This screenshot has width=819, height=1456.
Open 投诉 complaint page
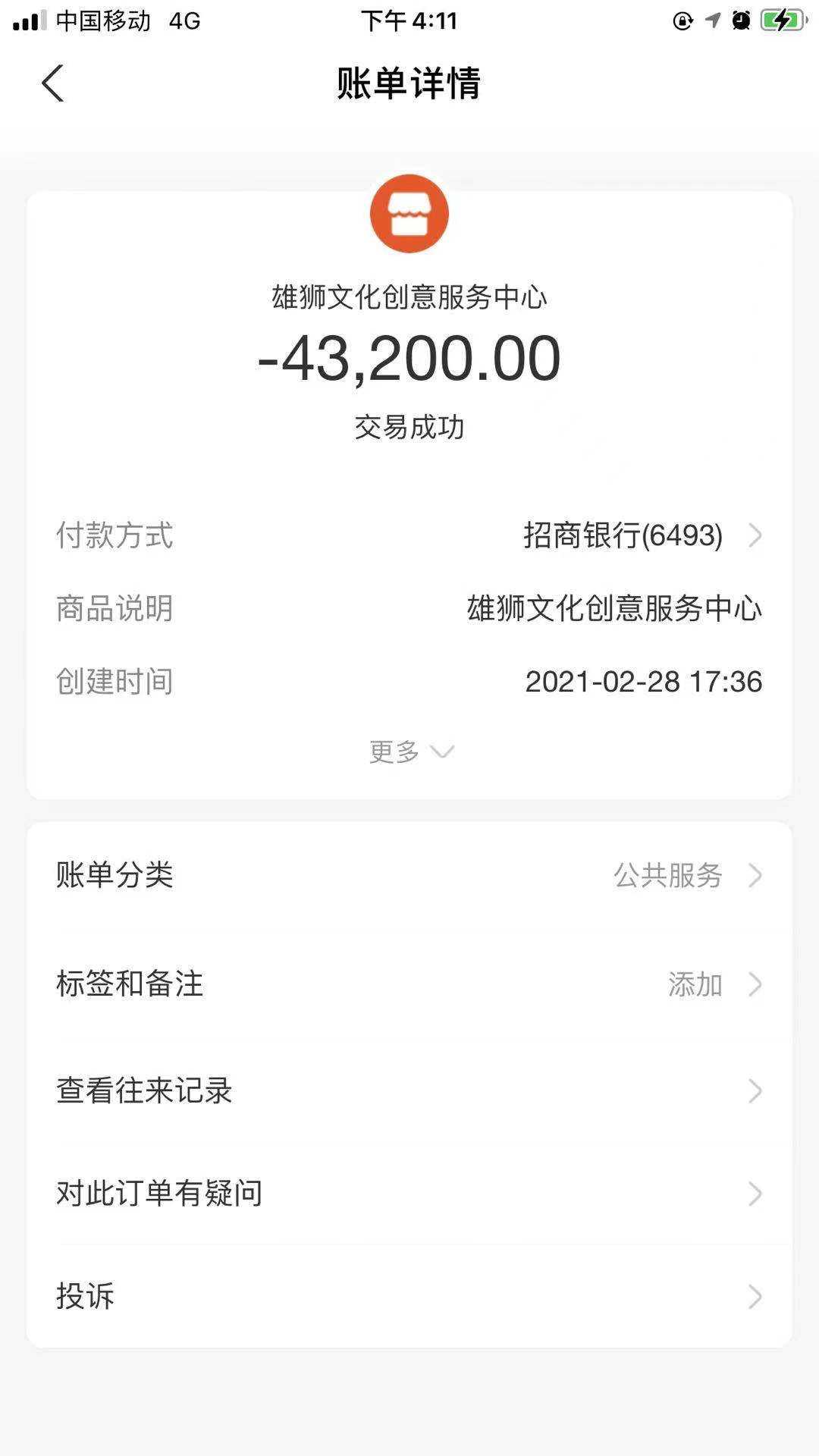(409, 1296)
